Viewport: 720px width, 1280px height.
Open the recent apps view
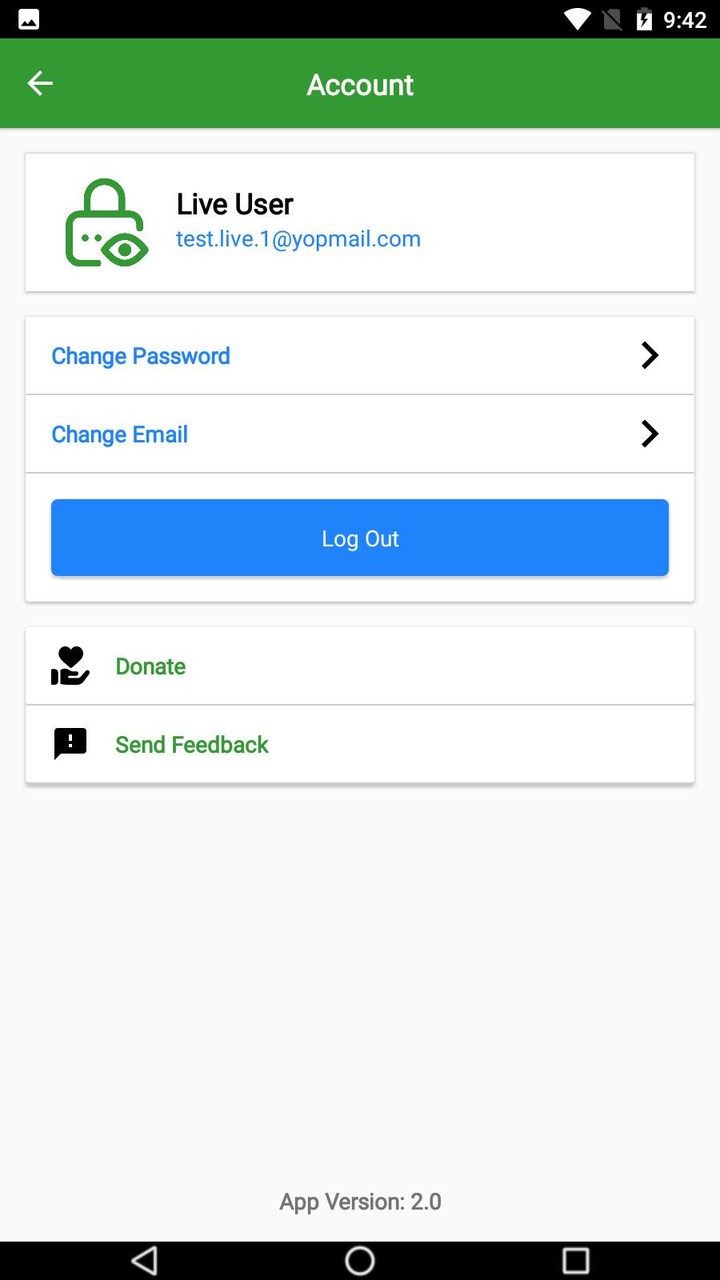pos(576,1260)
